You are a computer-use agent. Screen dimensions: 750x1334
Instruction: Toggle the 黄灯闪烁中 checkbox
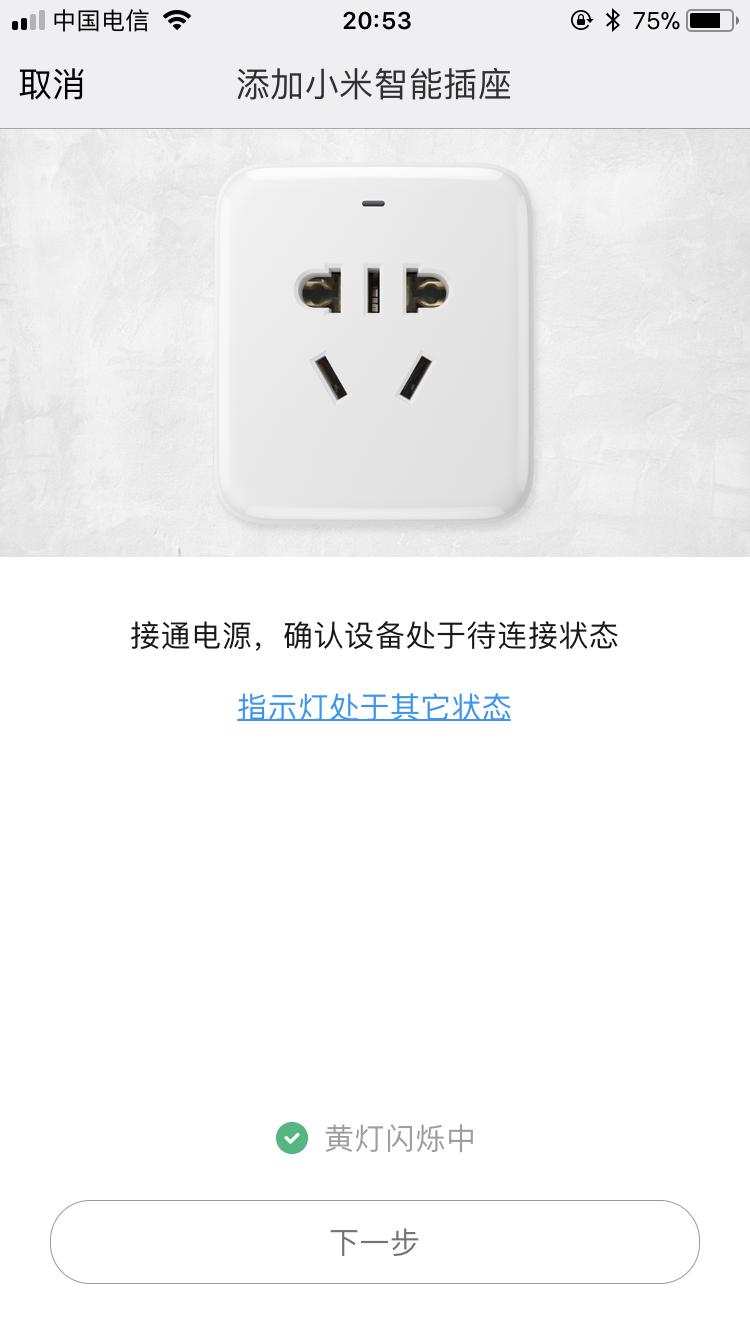coord(292,1138)
